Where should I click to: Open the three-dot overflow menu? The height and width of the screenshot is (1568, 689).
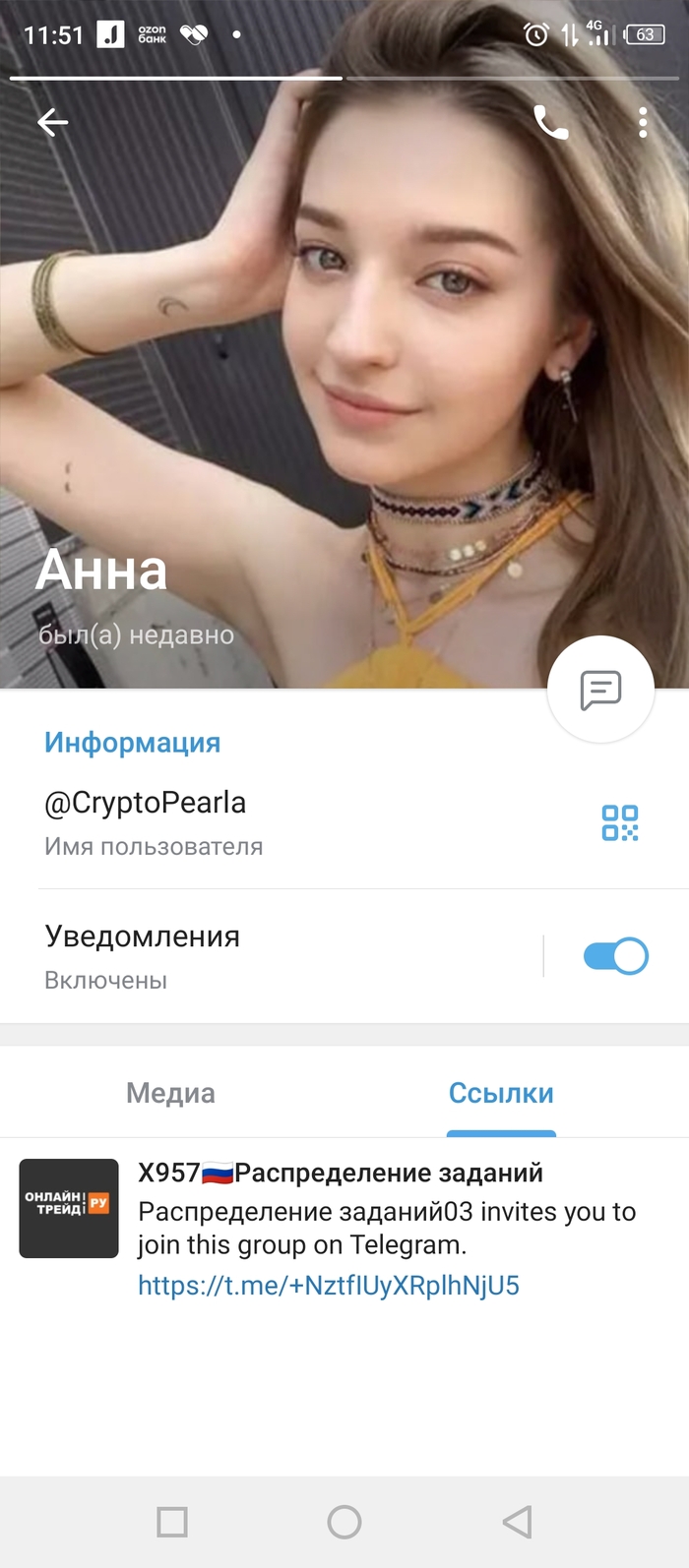[642, 122]
